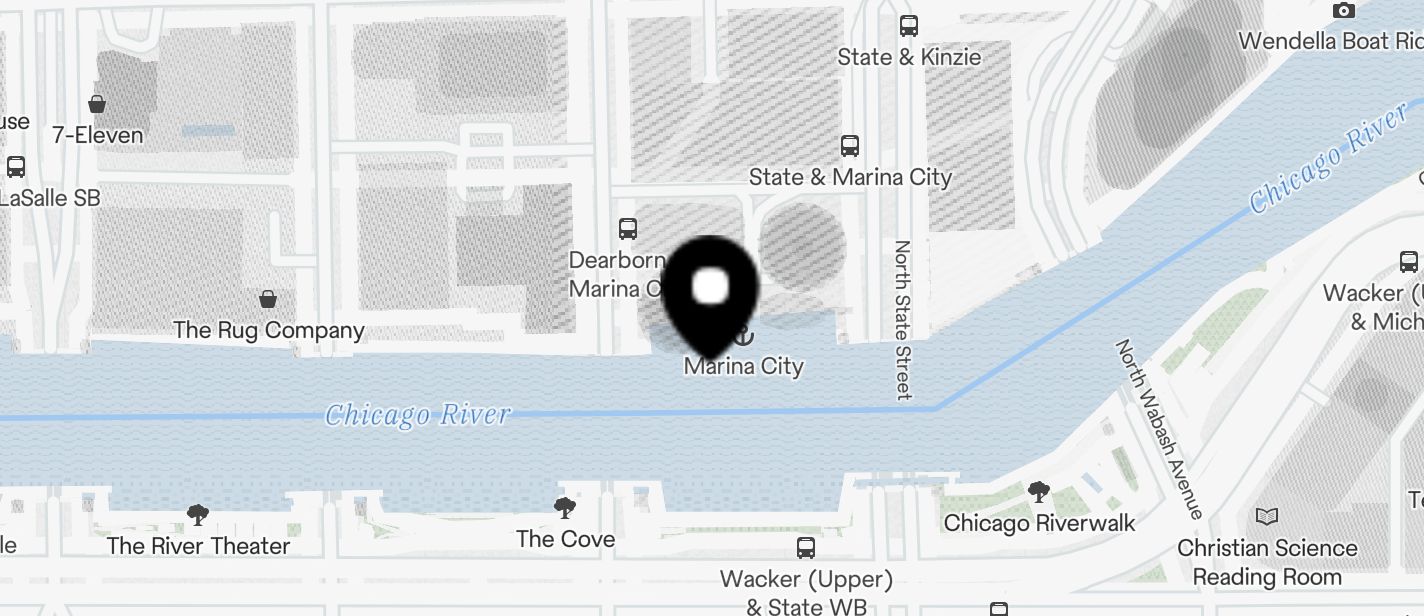The height and width of the screenshot is (616, 1424).
Task: Tap the black location pin at Marina City
Action: click(x=710, y=290)
